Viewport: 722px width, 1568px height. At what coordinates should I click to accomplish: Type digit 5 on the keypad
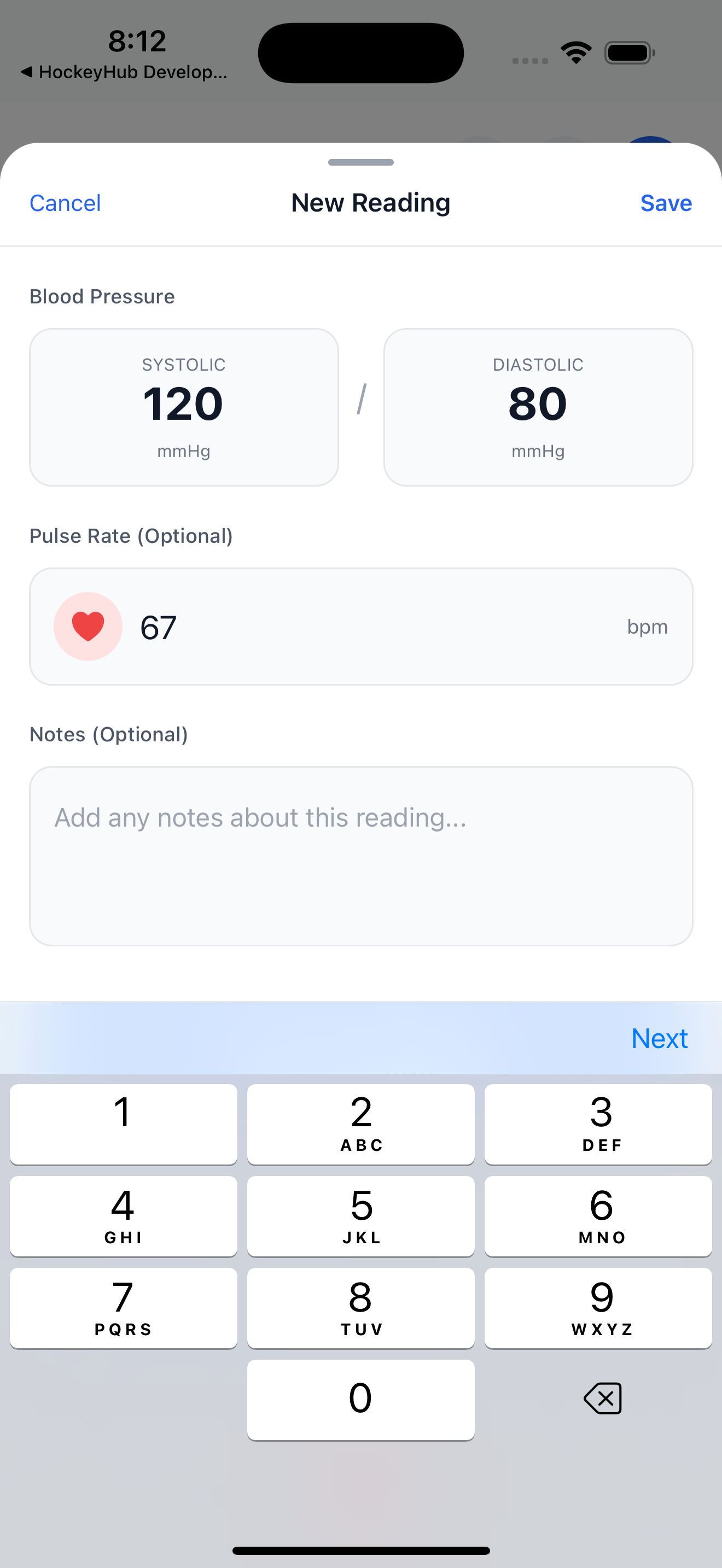point(360,1215)
